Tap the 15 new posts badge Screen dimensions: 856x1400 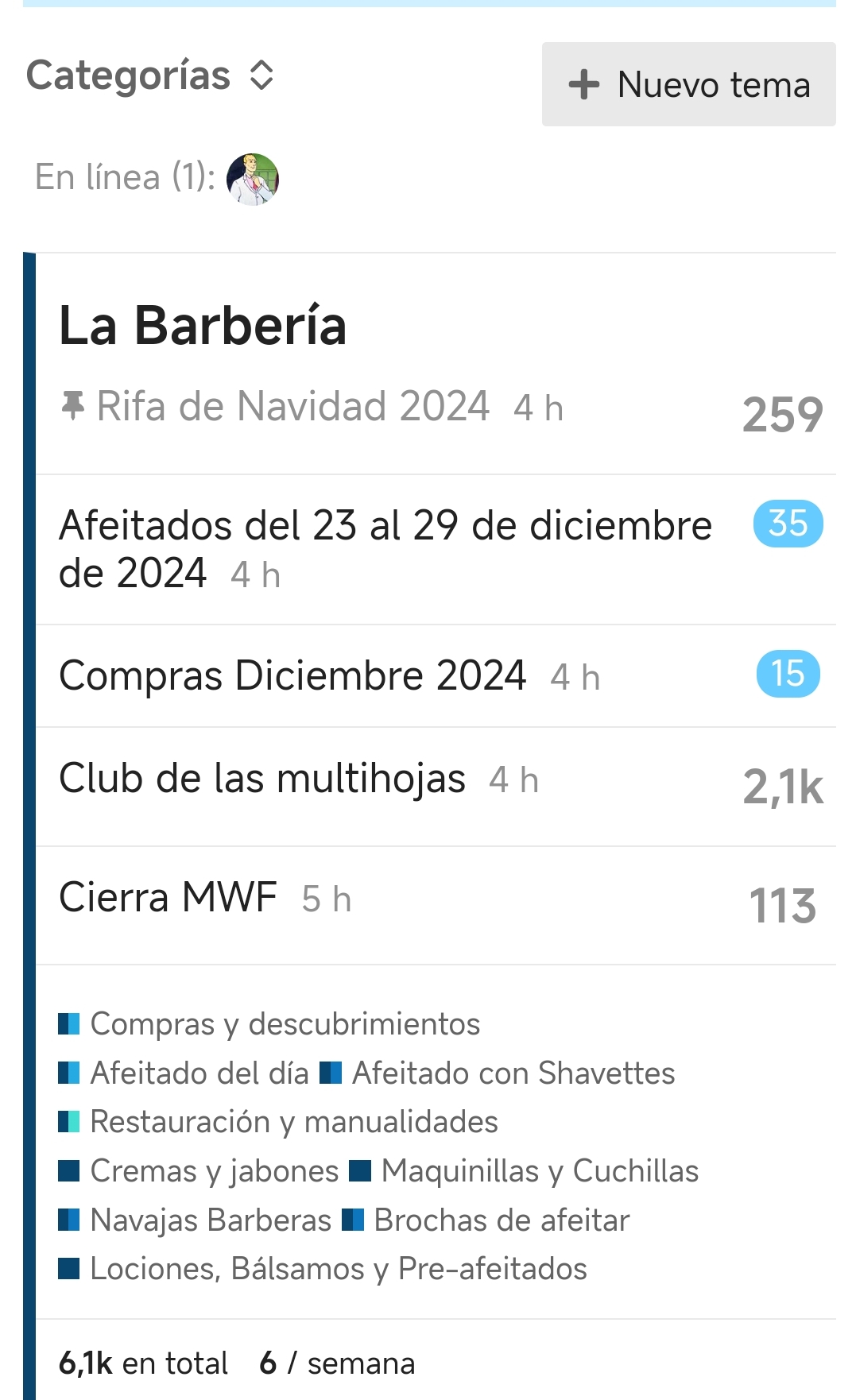pyautogui.click(x=788, y=674)
